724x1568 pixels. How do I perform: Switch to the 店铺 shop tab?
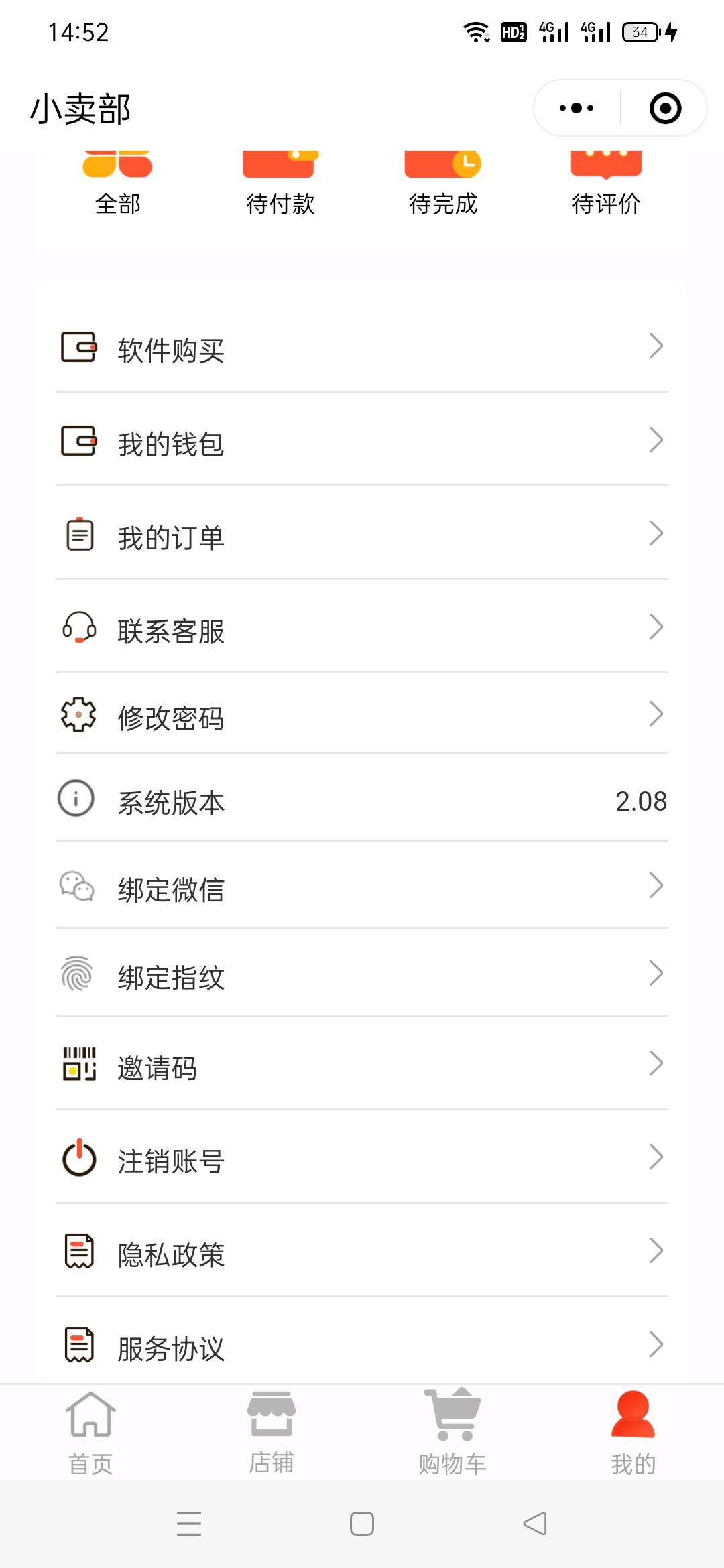tap(271, 1433)
